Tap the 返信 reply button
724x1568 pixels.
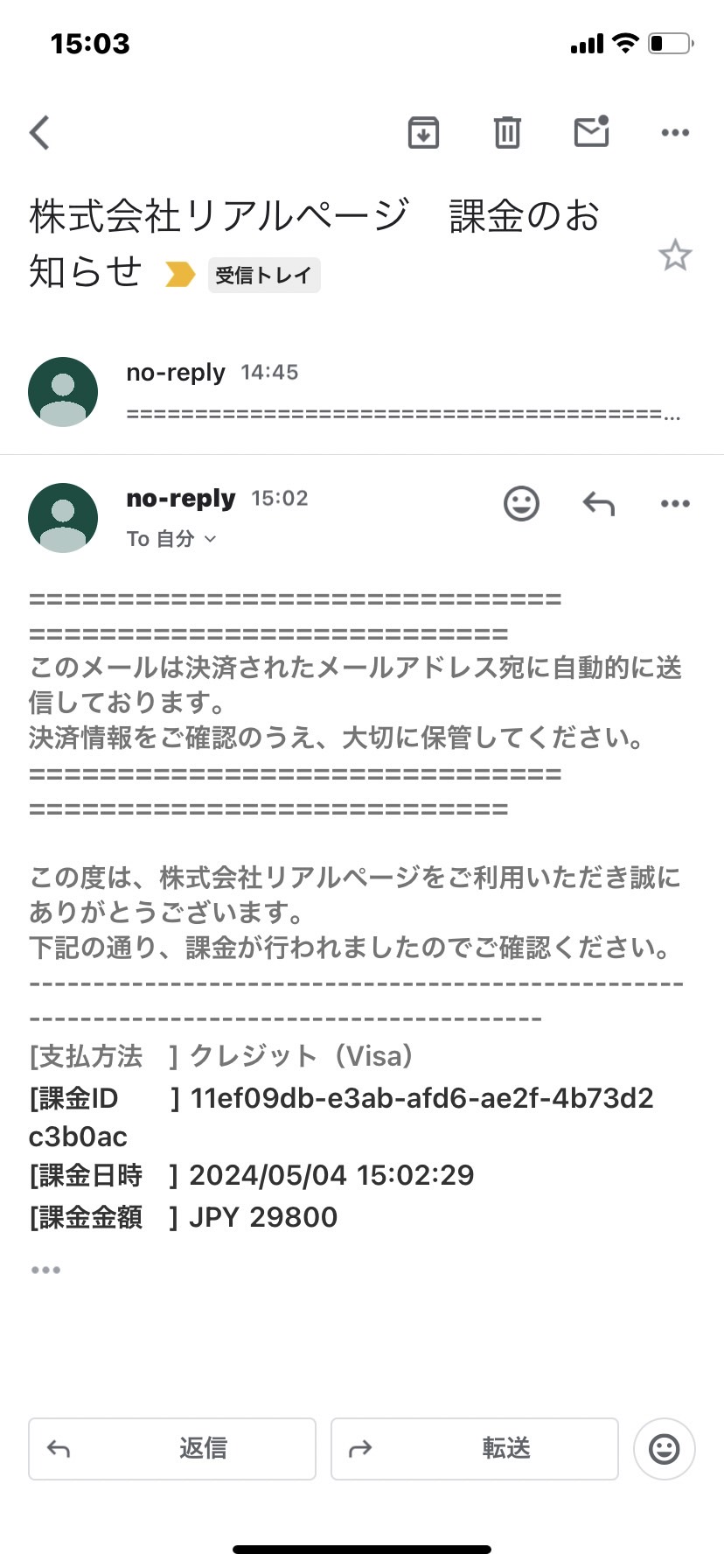tap(172, 1449)
